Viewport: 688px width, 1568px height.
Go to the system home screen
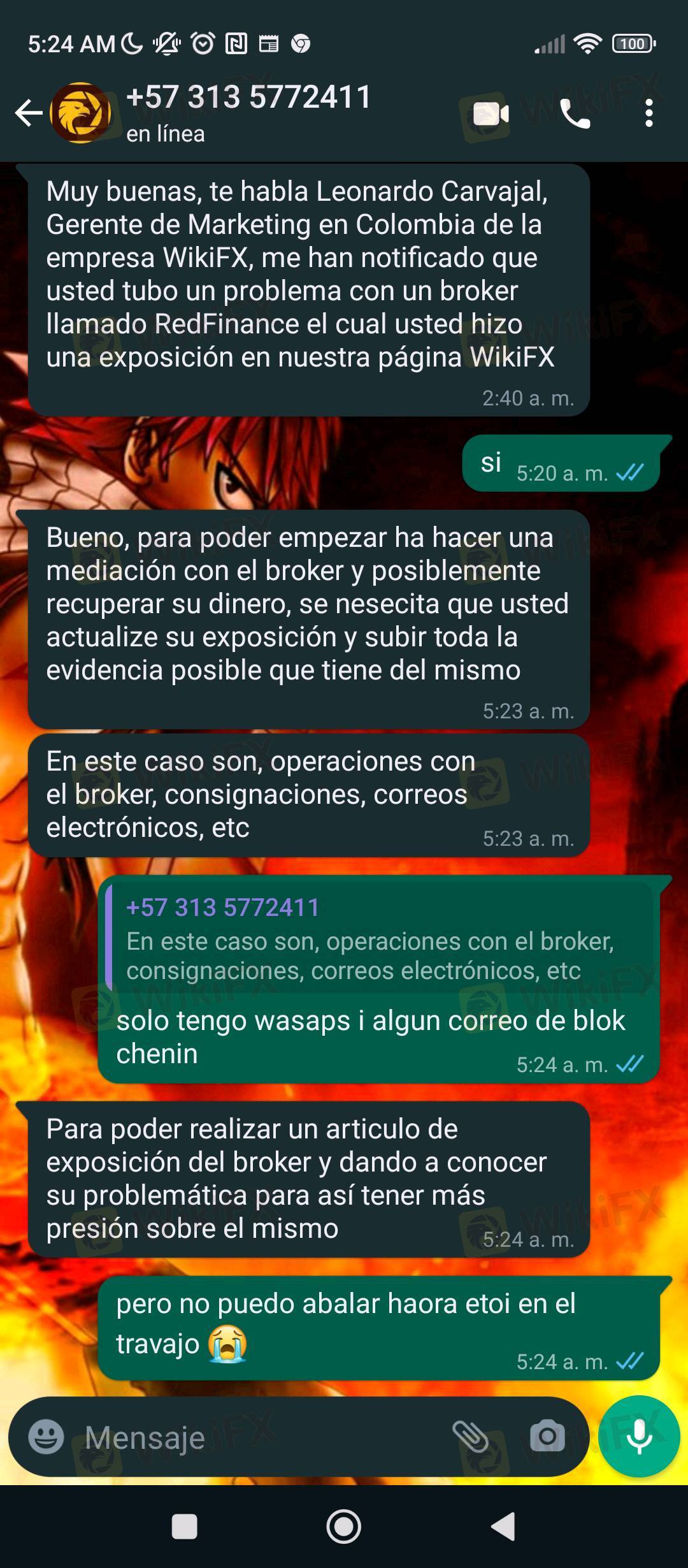344,1527
